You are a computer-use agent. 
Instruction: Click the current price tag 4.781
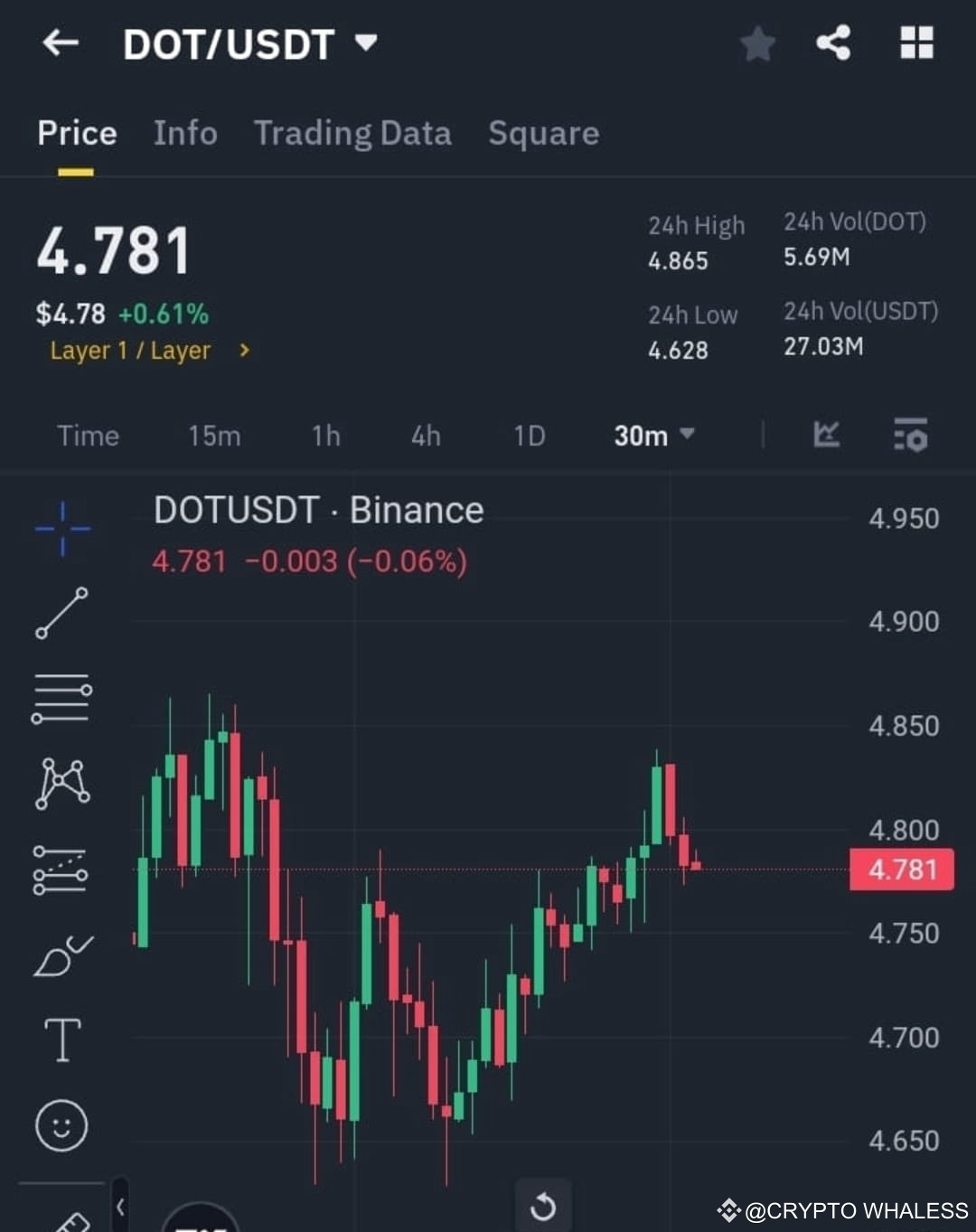pos(901,870)
